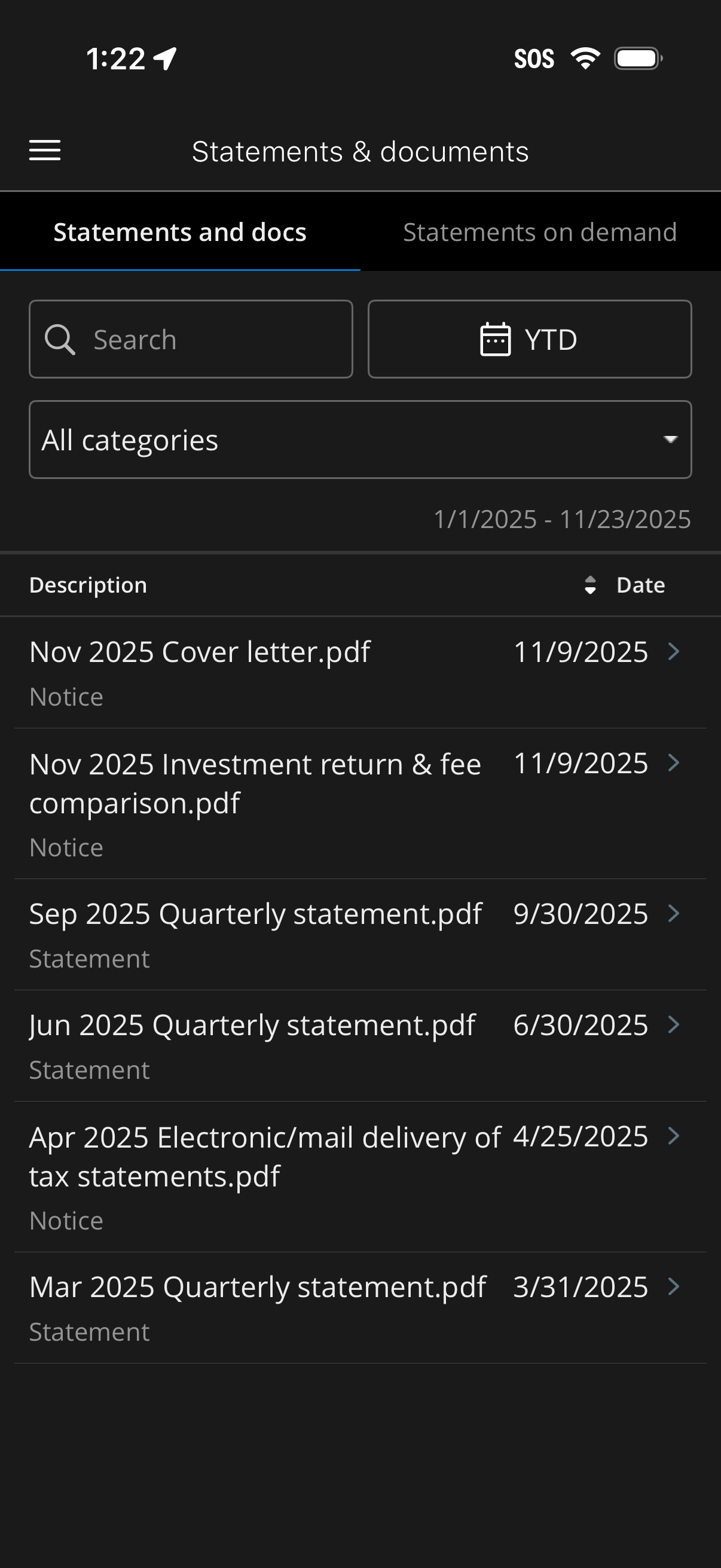Open the Nov 2025 Cover letter Notice entry
The height and width of the screenshot is (1568, 721).
click(x=200, y=650)
